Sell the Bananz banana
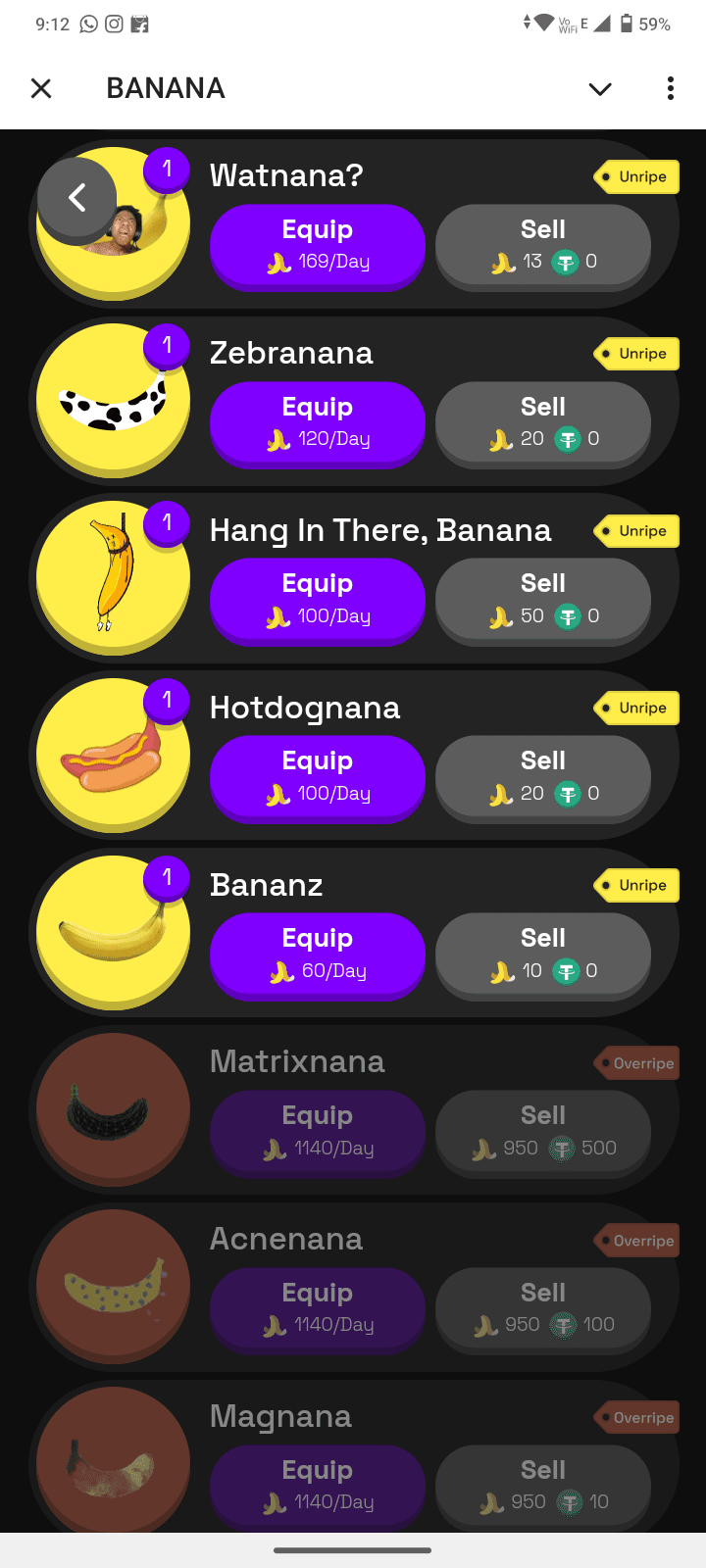The width and height of the screenshot is (706, 1568). tap(543, 954)
